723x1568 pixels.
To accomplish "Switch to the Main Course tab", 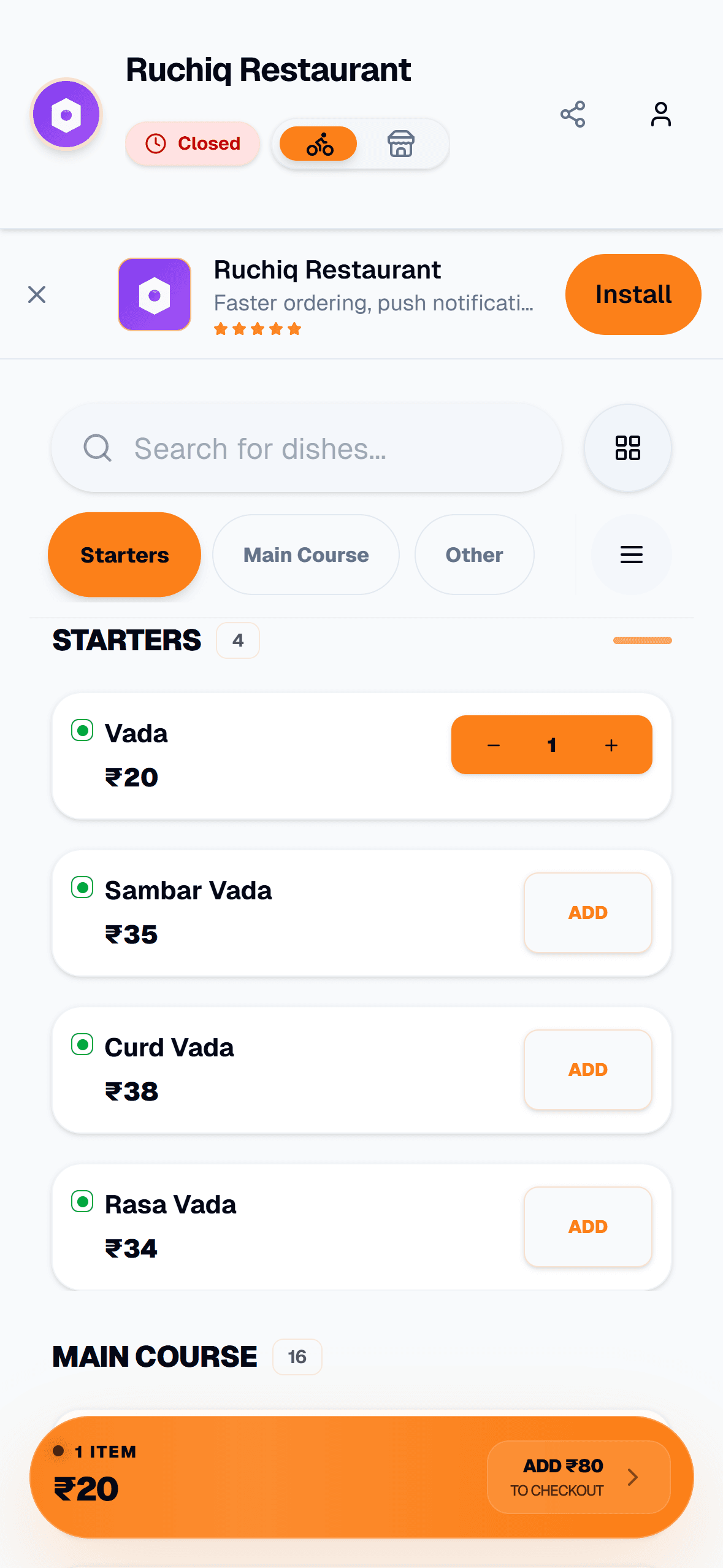I will pyautogui.click(x=306, y=554).
